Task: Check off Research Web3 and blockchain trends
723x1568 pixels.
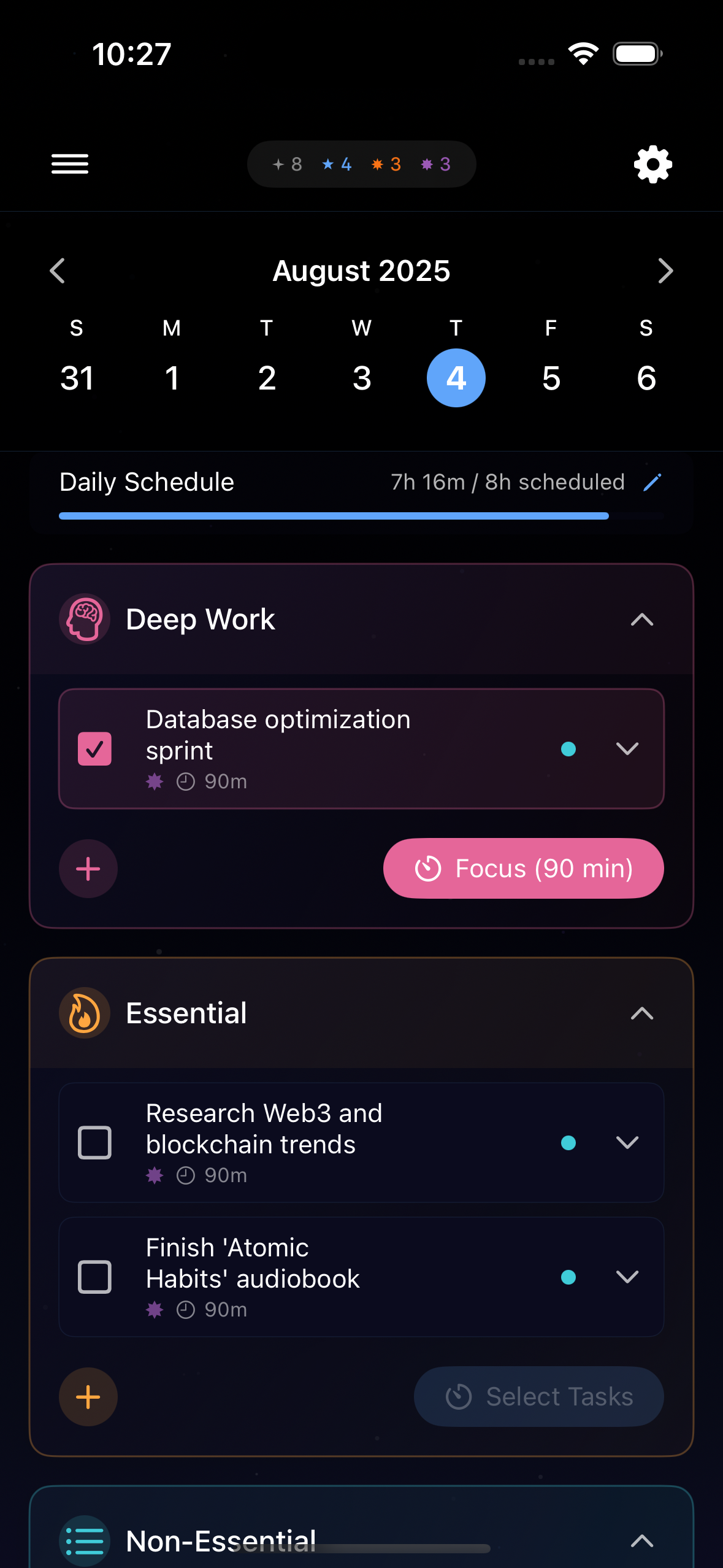Action: point(94,1142)
